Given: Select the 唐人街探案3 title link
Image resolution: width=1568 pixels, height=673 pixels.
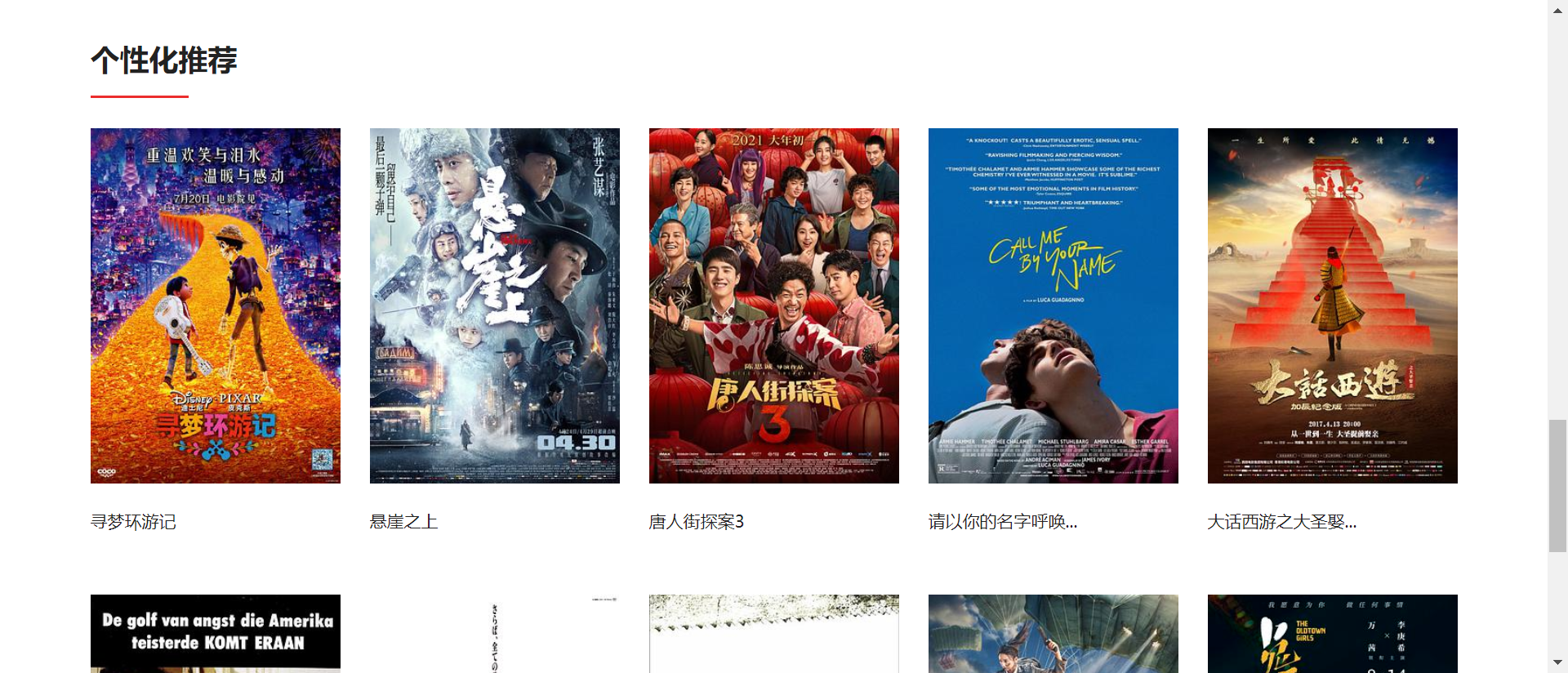Looking at the screenshot, I should point(696,522).
